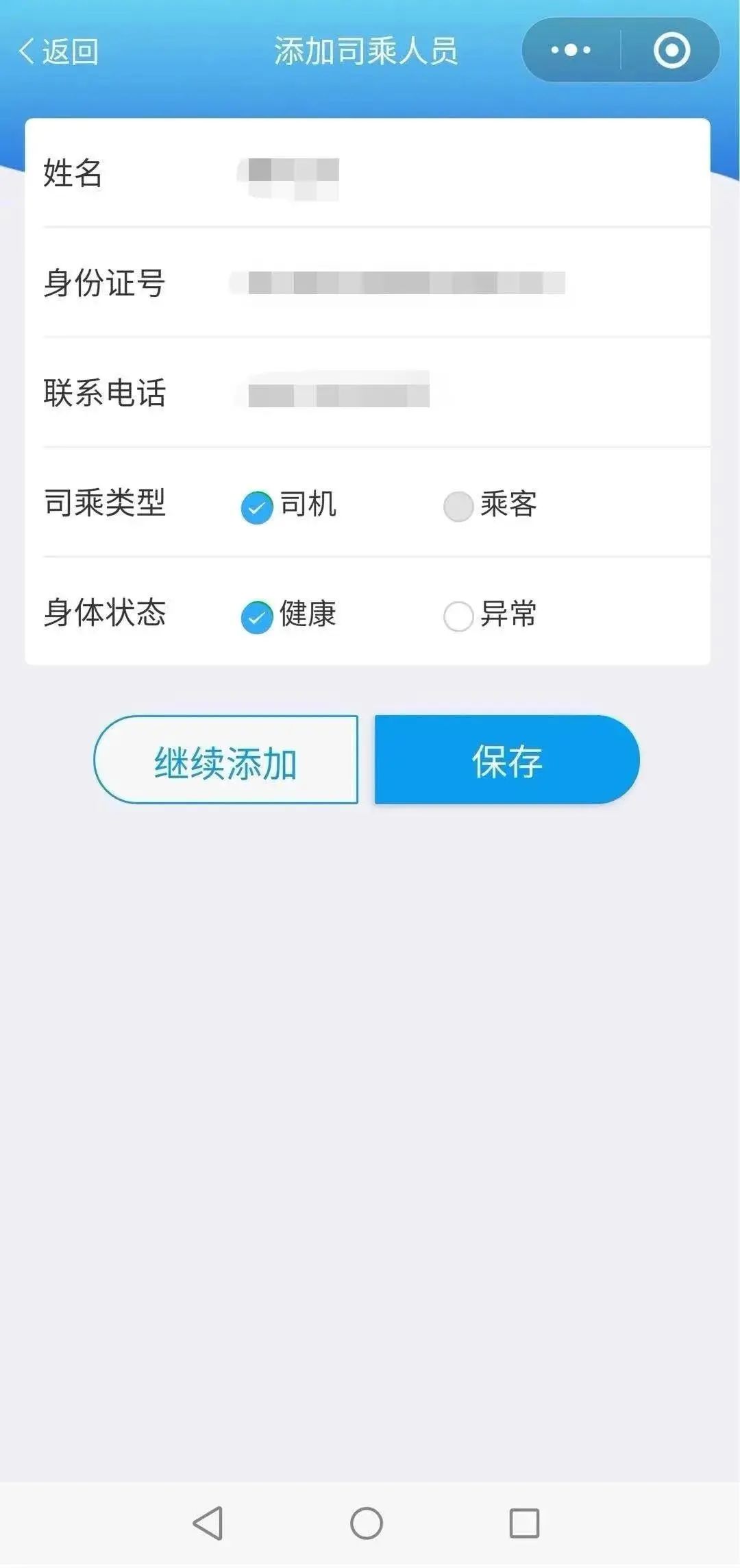The height and width of the screenshot is (1568, 740).
Task: Close the mini program with circle icon
Action: 671,50
